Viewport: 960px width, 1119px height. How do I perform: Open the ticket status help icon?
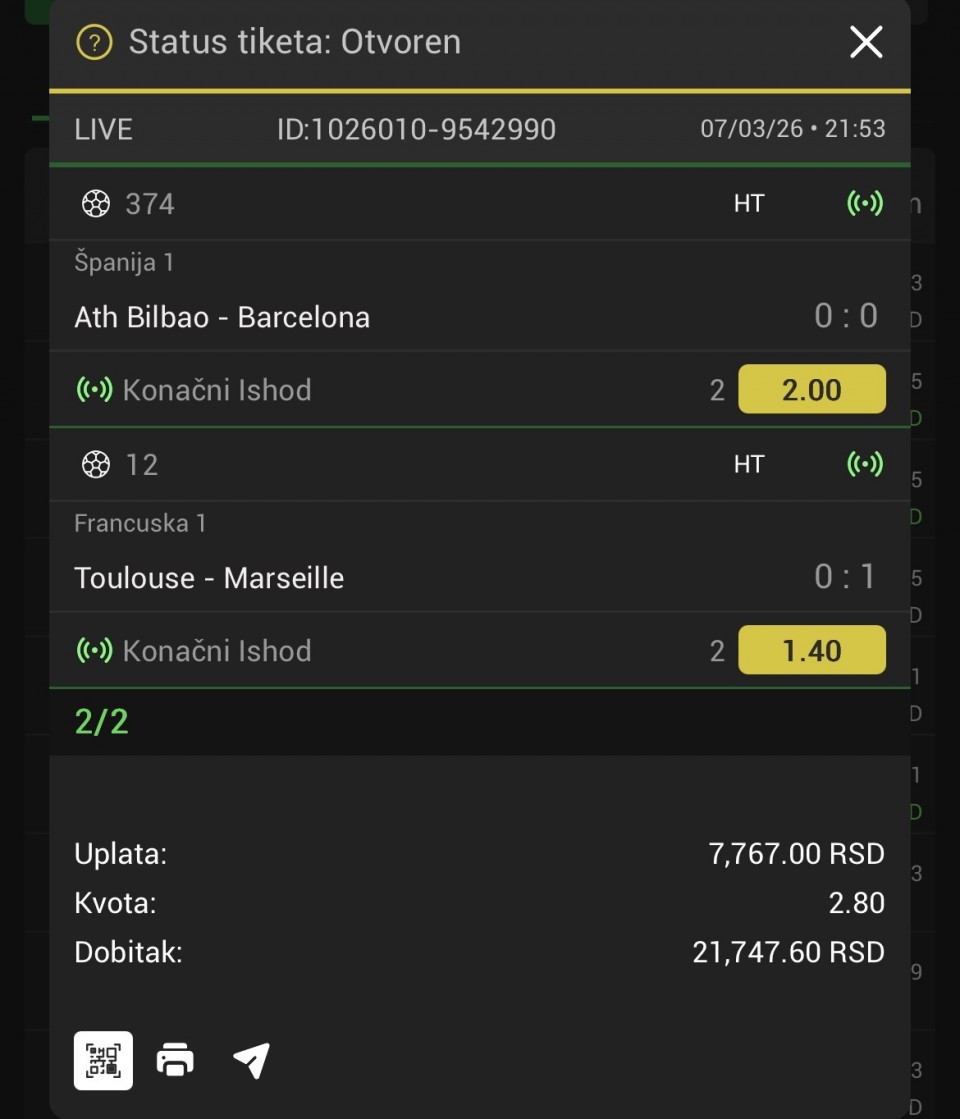tap(94, 43)
